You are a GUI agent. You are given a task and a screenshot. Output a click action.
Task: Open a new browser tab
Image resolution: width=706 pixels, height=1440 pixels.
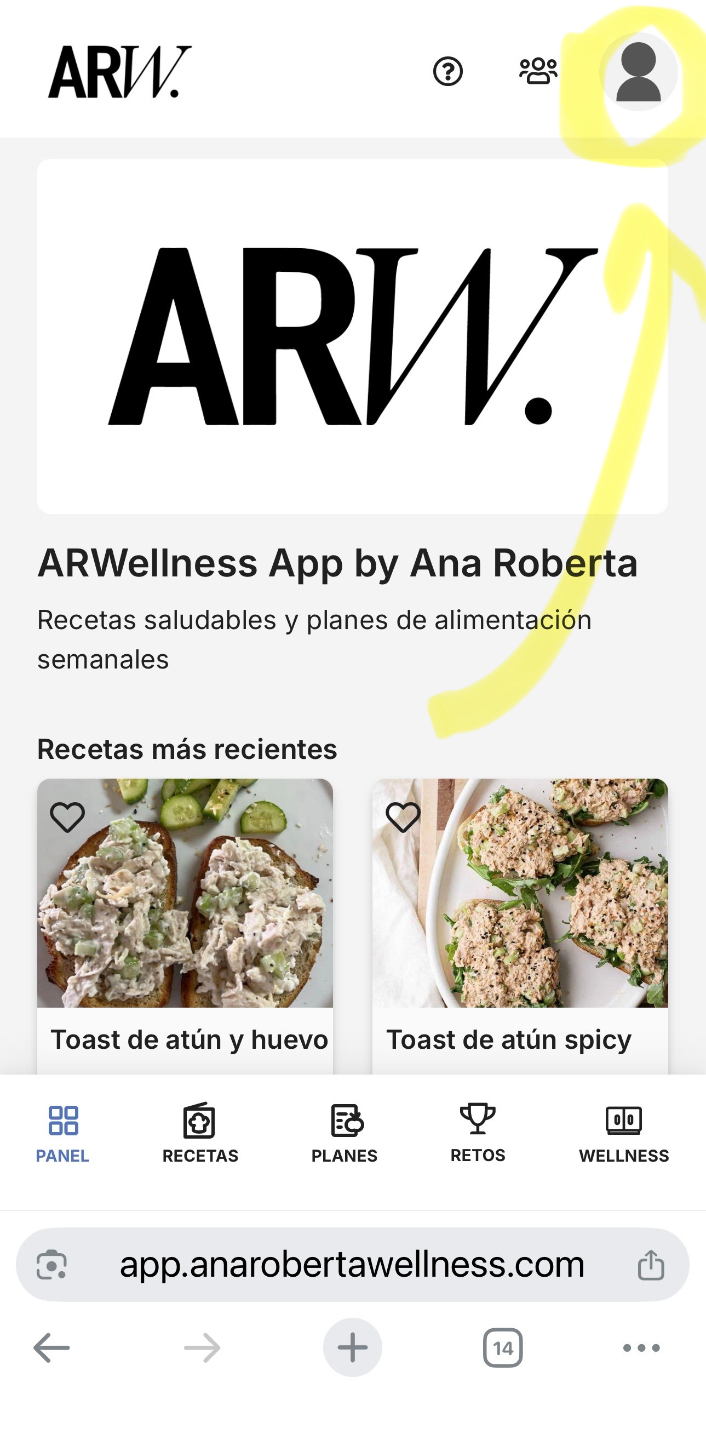click(352, 1348)
